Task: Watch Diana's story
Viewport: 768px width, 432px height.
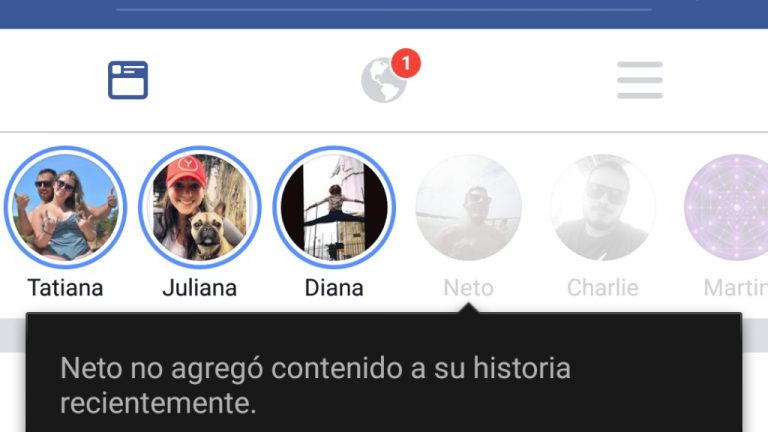Action: 334,208
